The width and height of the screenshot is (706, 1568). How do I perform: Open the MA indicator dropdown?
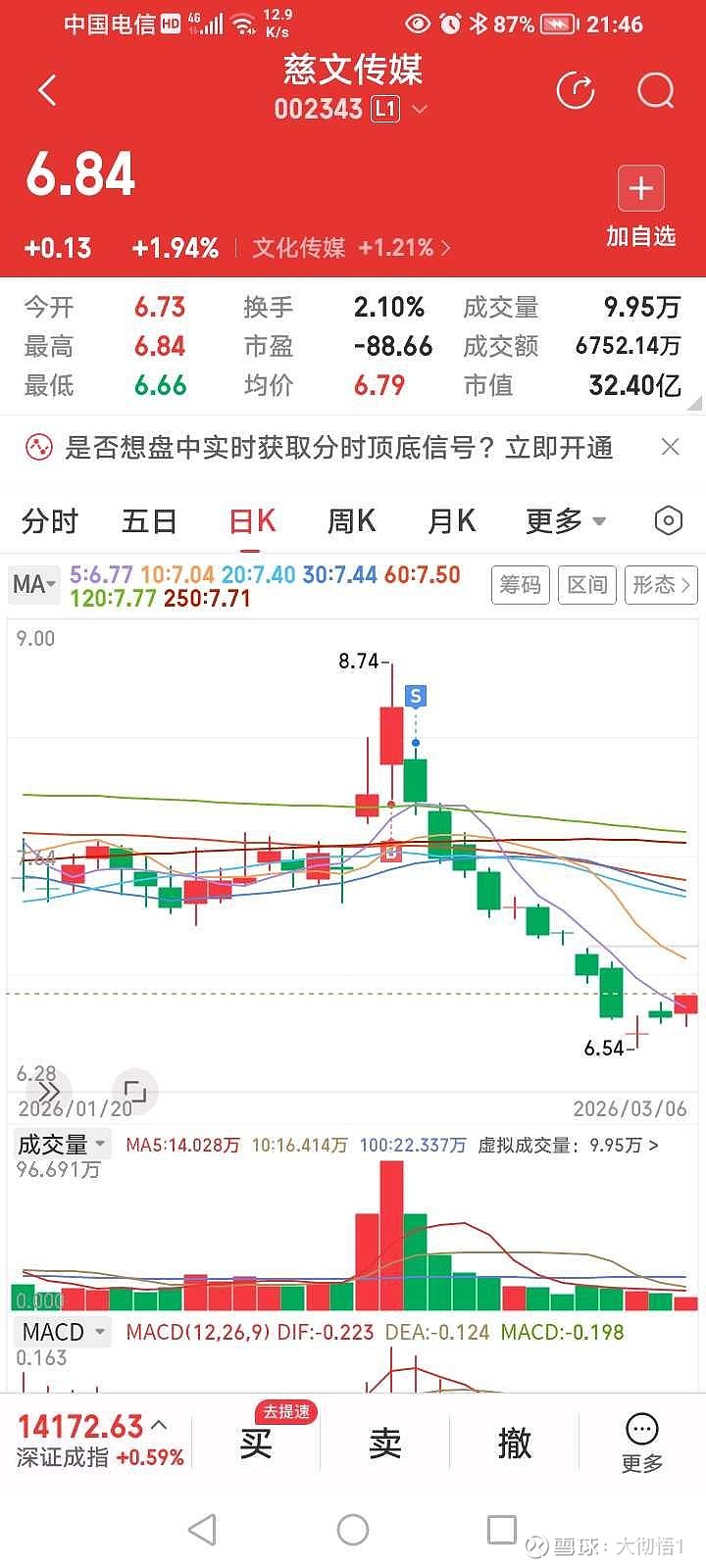tap(34, 585)
